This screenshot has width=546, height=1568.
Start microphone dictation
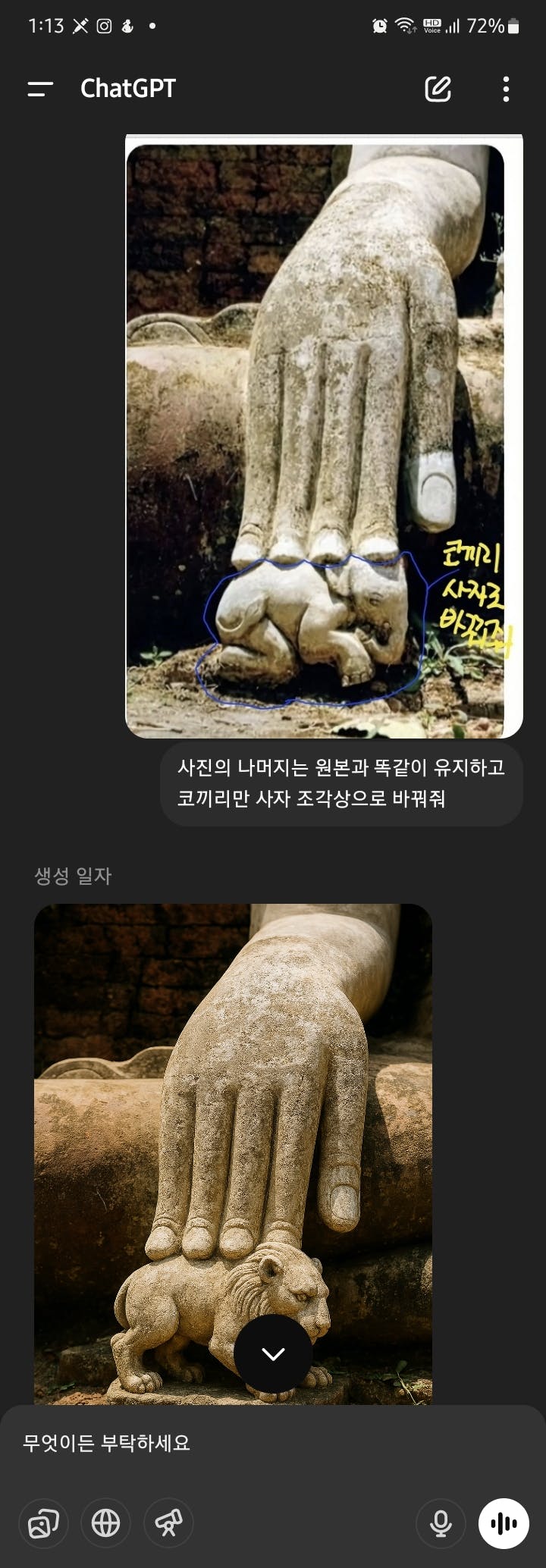(x=441, y=1522)
